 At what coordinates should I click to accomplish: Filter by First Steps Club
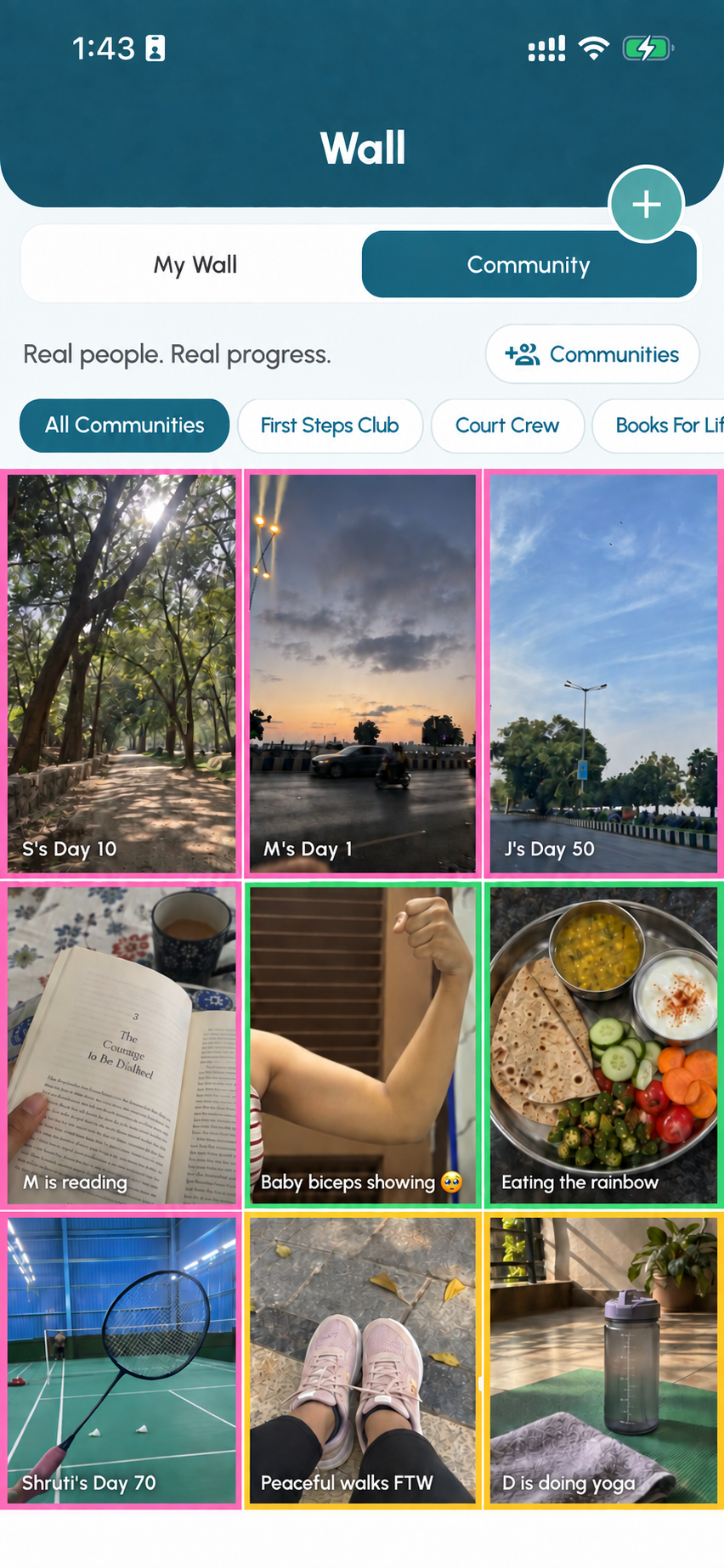click(x=330, y=425)
